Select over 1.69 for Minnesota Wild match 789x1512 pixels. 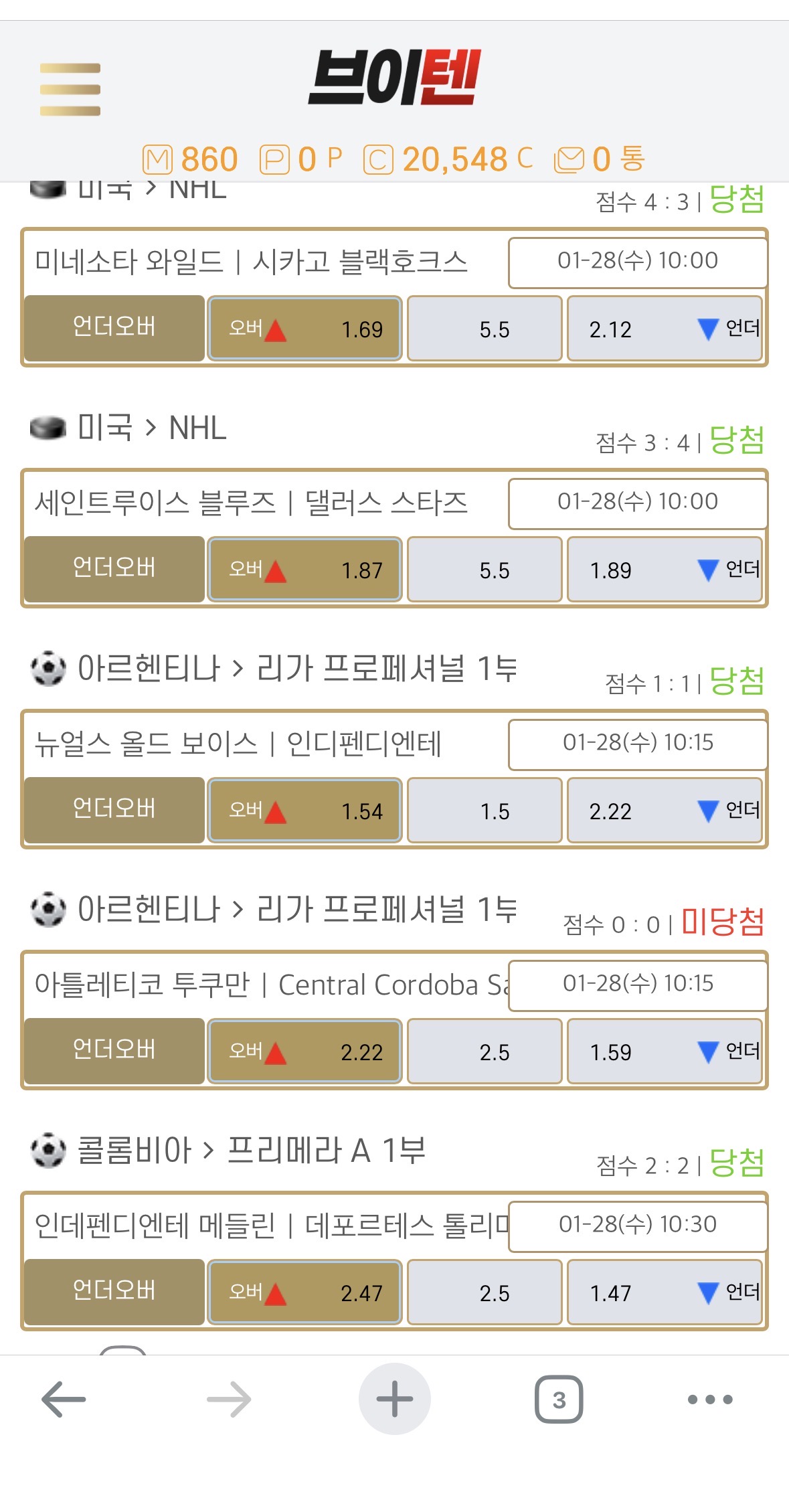coord(304,329)
